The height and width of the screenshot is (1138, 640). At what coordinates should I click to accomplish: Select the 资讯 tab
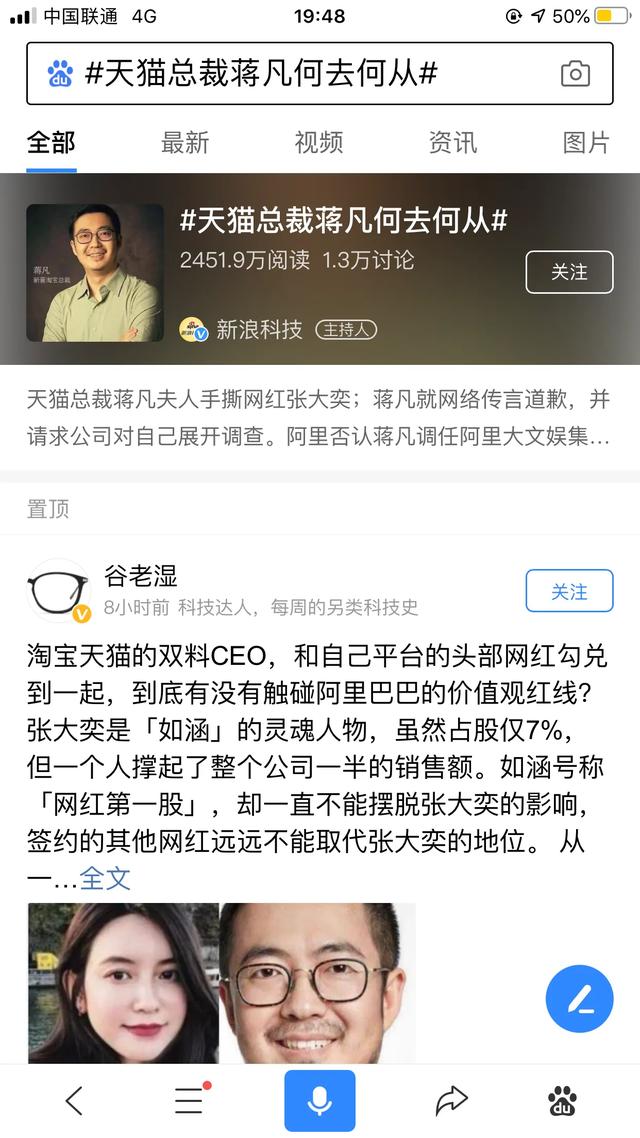point(453,142)
